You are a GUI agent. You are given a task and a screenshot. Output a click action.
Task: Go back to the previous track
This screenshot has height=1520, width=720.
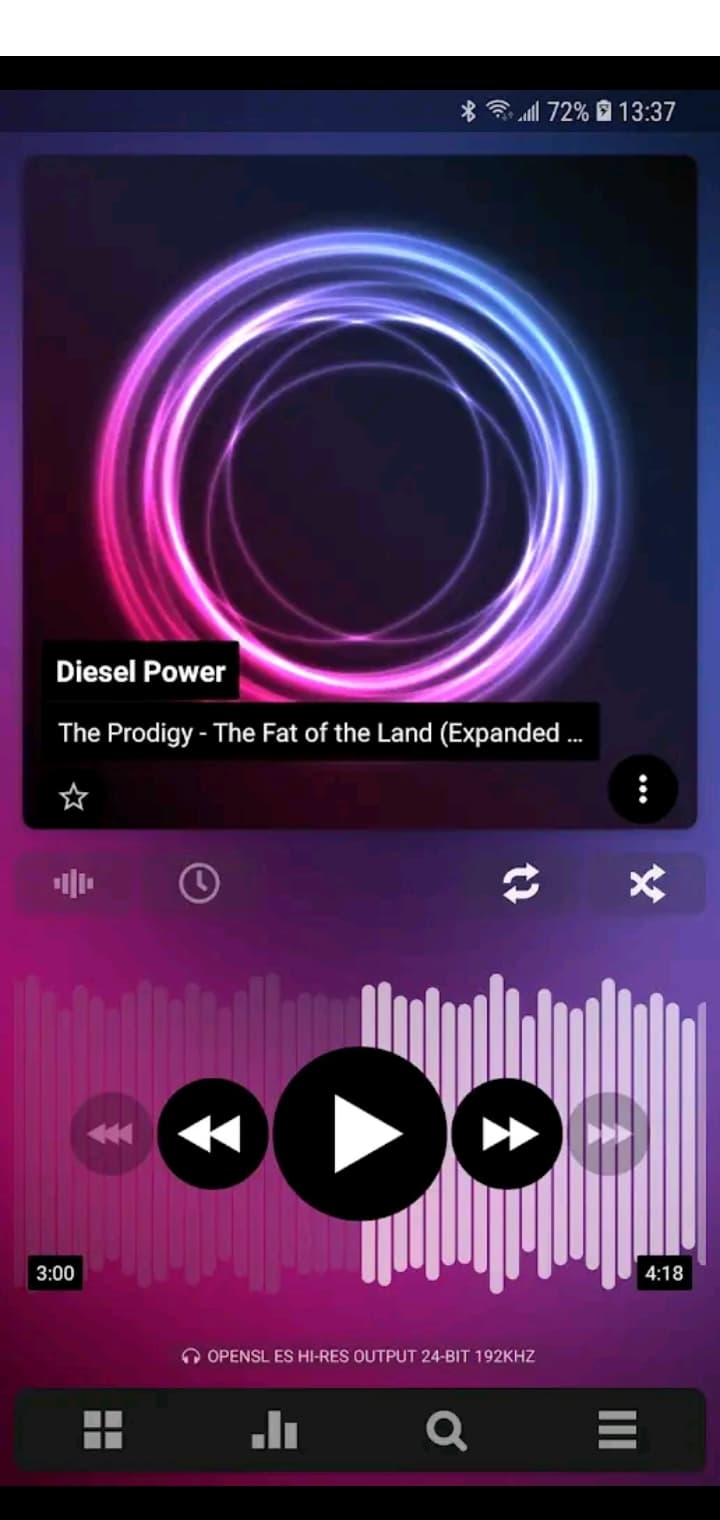click(213, 1134)
